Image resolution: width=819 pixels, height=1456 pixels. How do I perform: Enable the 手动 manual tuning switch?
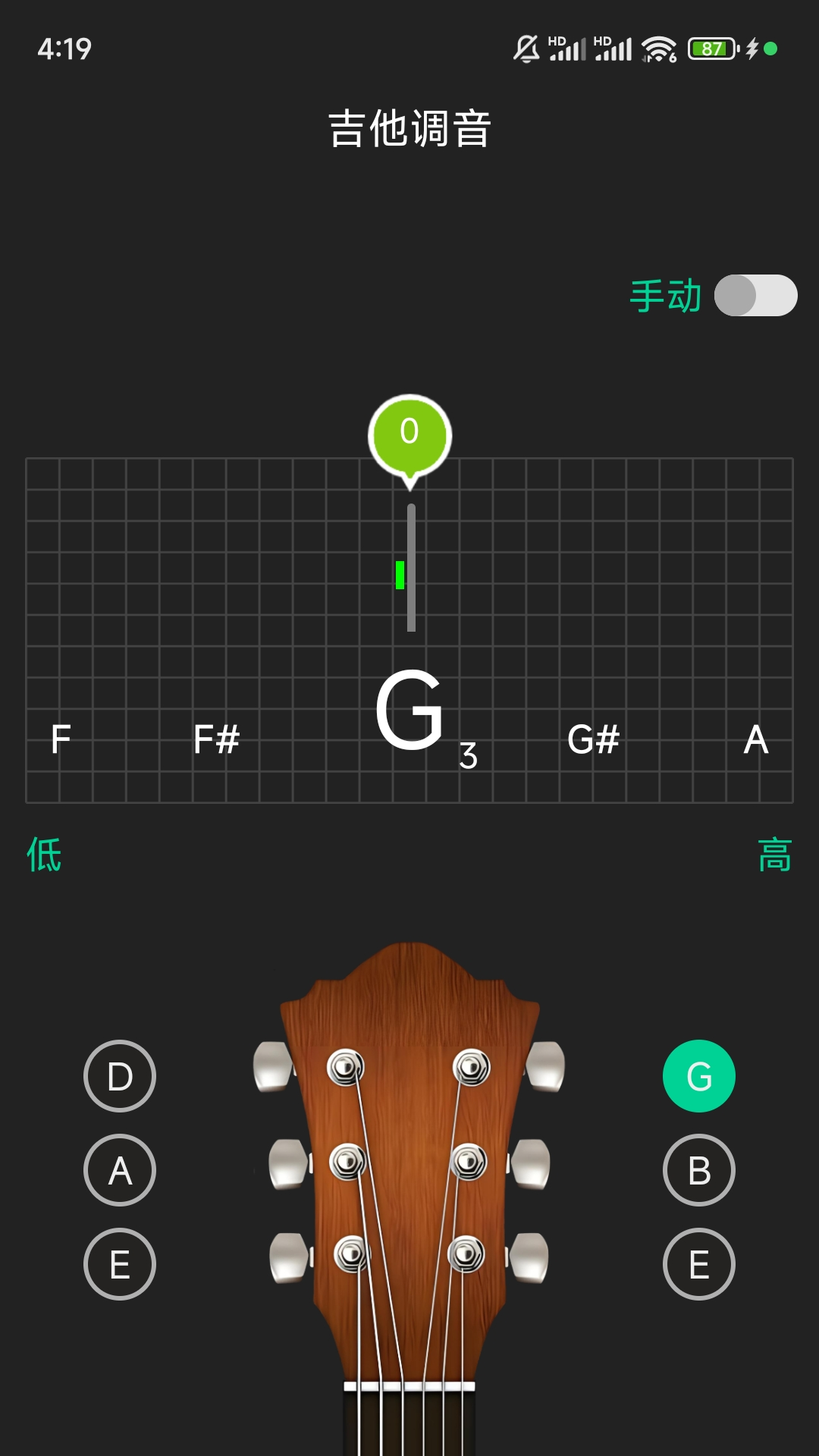click(x=755, y=295)
